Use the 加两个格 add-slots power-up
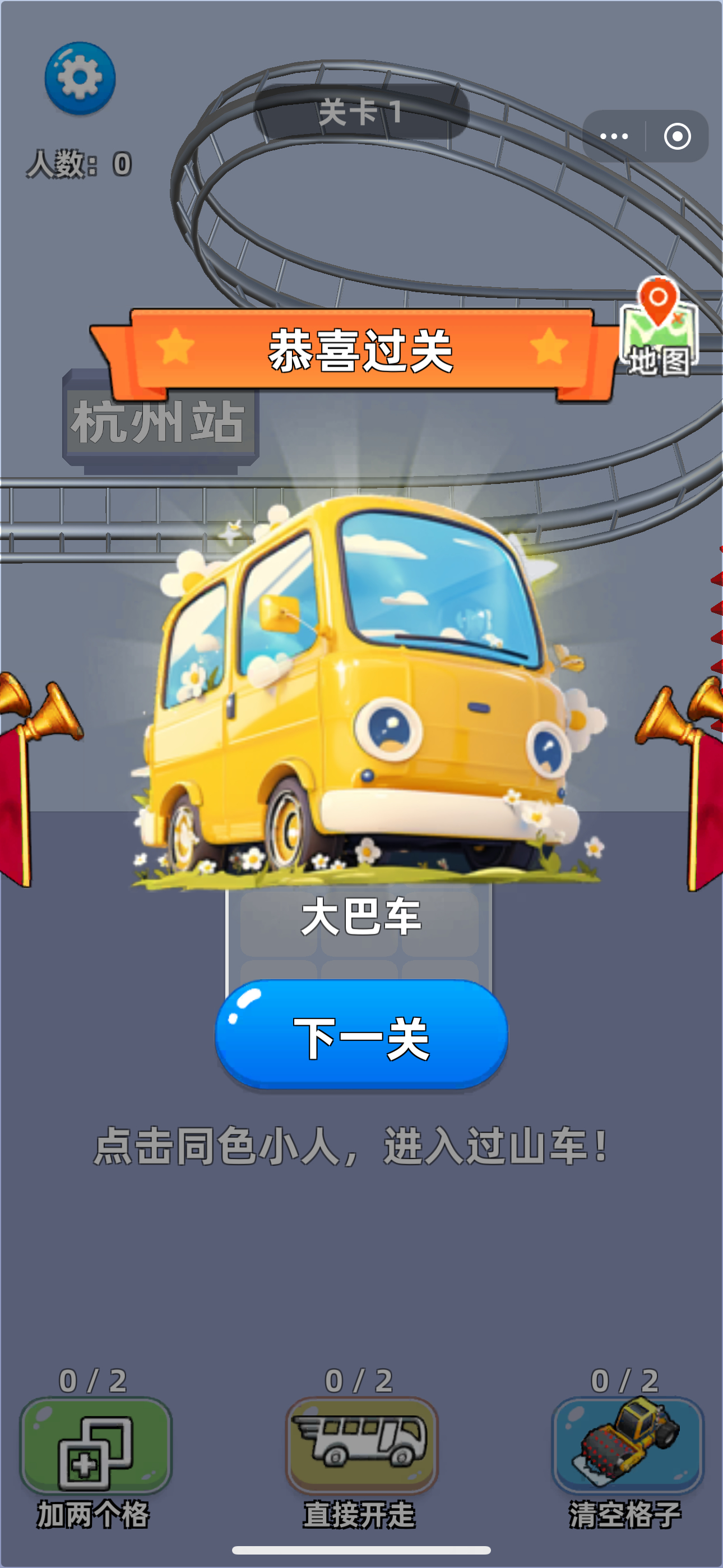This screenshot has width=723, height=1568. (95, 1446)
